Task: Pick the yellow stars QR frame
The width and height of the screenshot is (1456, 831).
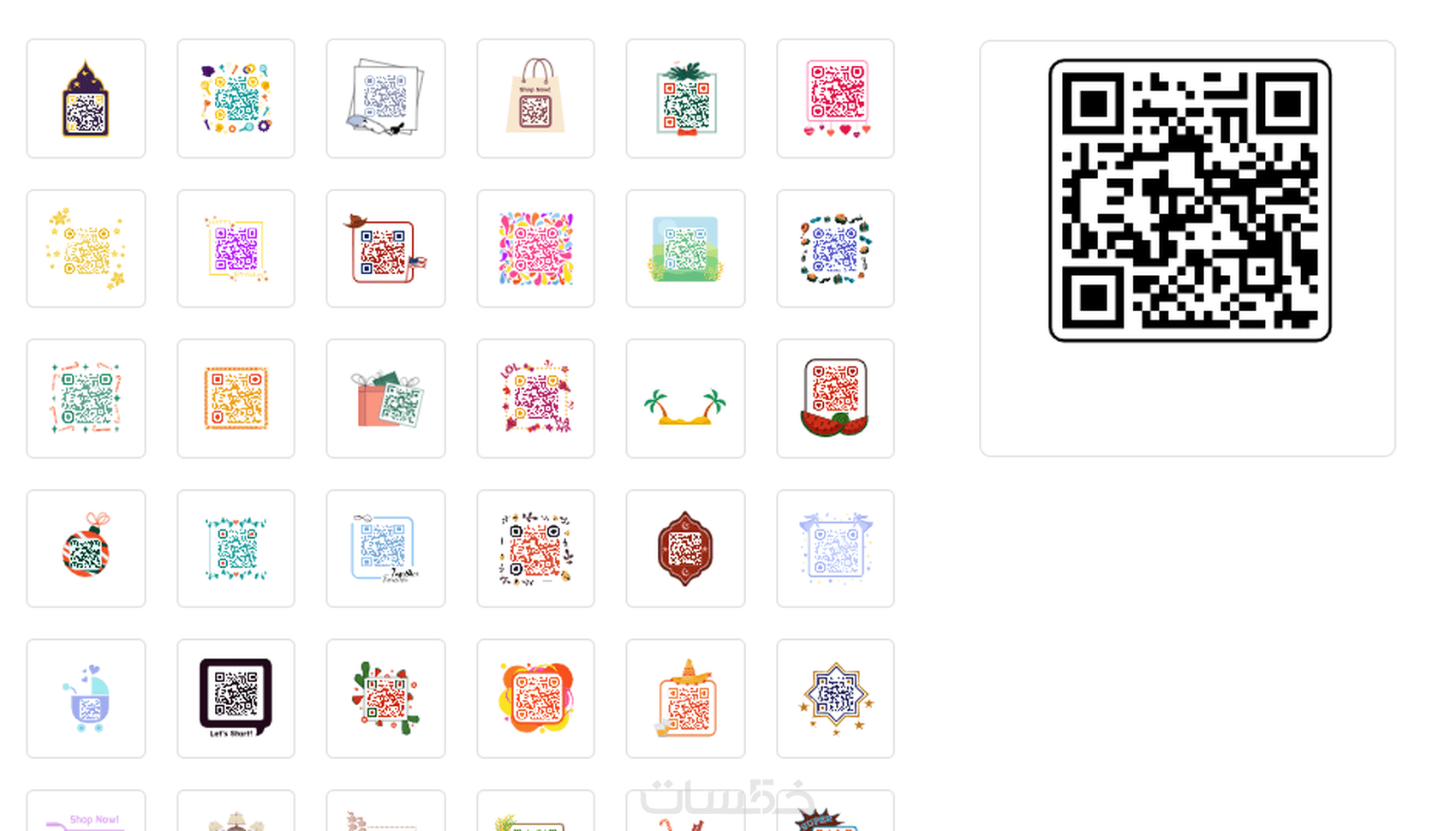Action: point(86,248)
